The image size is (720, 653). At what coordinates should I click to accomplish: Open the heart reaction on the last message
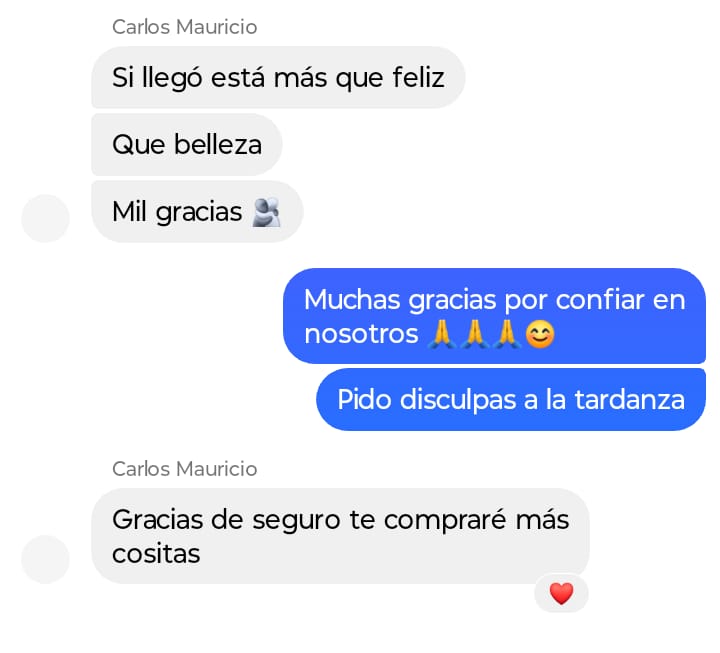point(561,594)
